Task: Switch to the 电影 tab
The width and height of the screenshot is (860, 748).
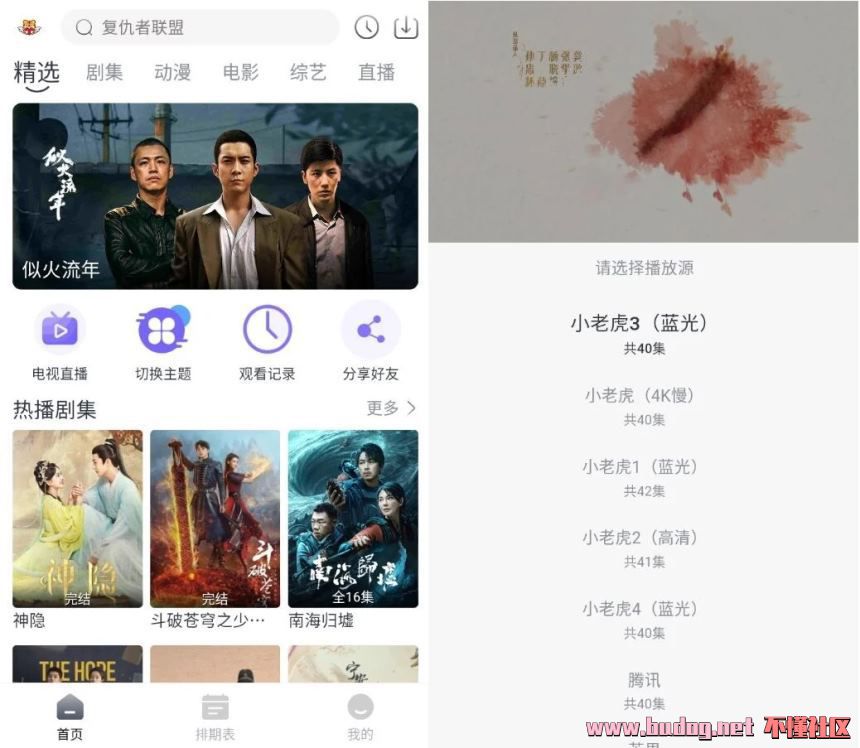Action: click(240, 72)
